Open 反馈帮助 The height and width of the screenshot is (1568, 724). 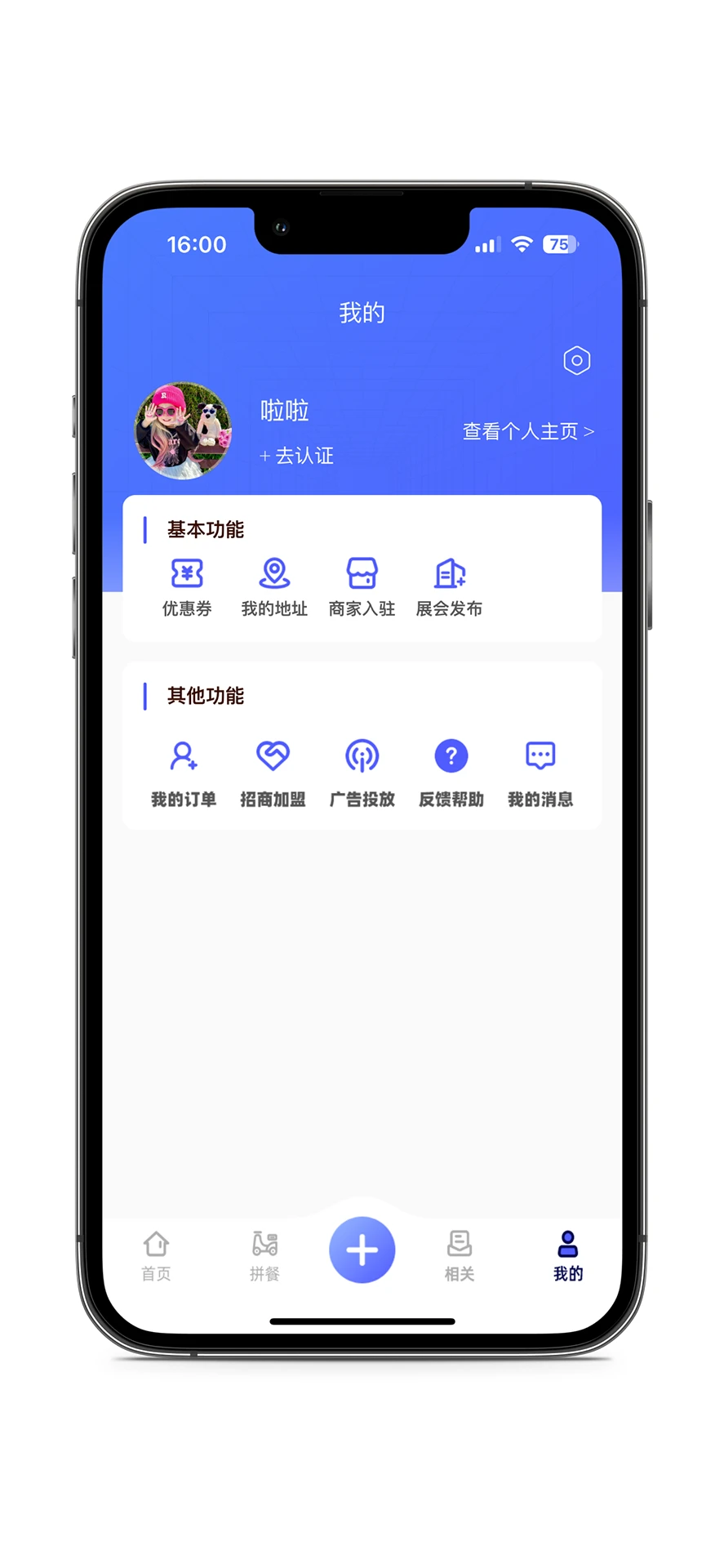tap(451, 772)
